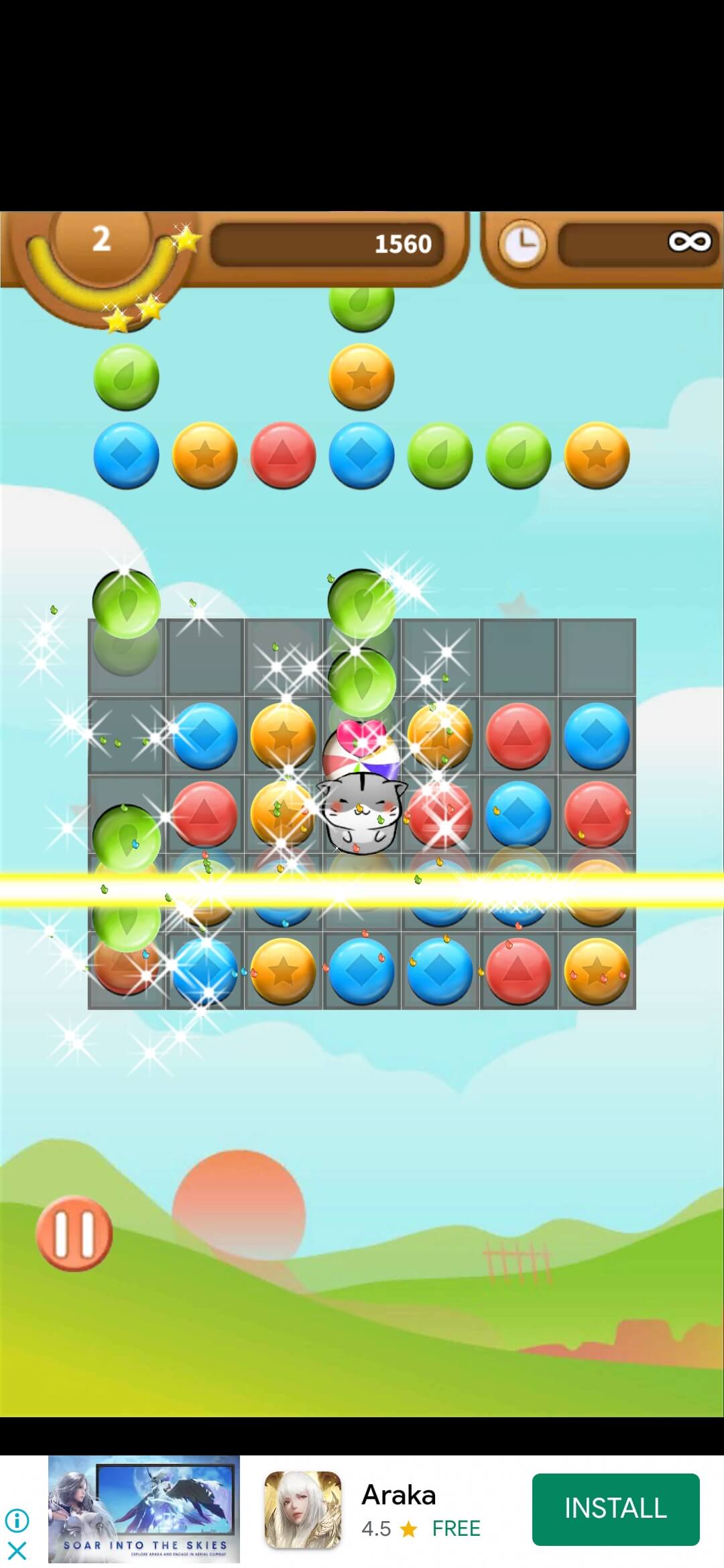The height and width of the screenshot is (1568, 724).
Task: Open the Araka ad banner image
Action: point(143,1509)
